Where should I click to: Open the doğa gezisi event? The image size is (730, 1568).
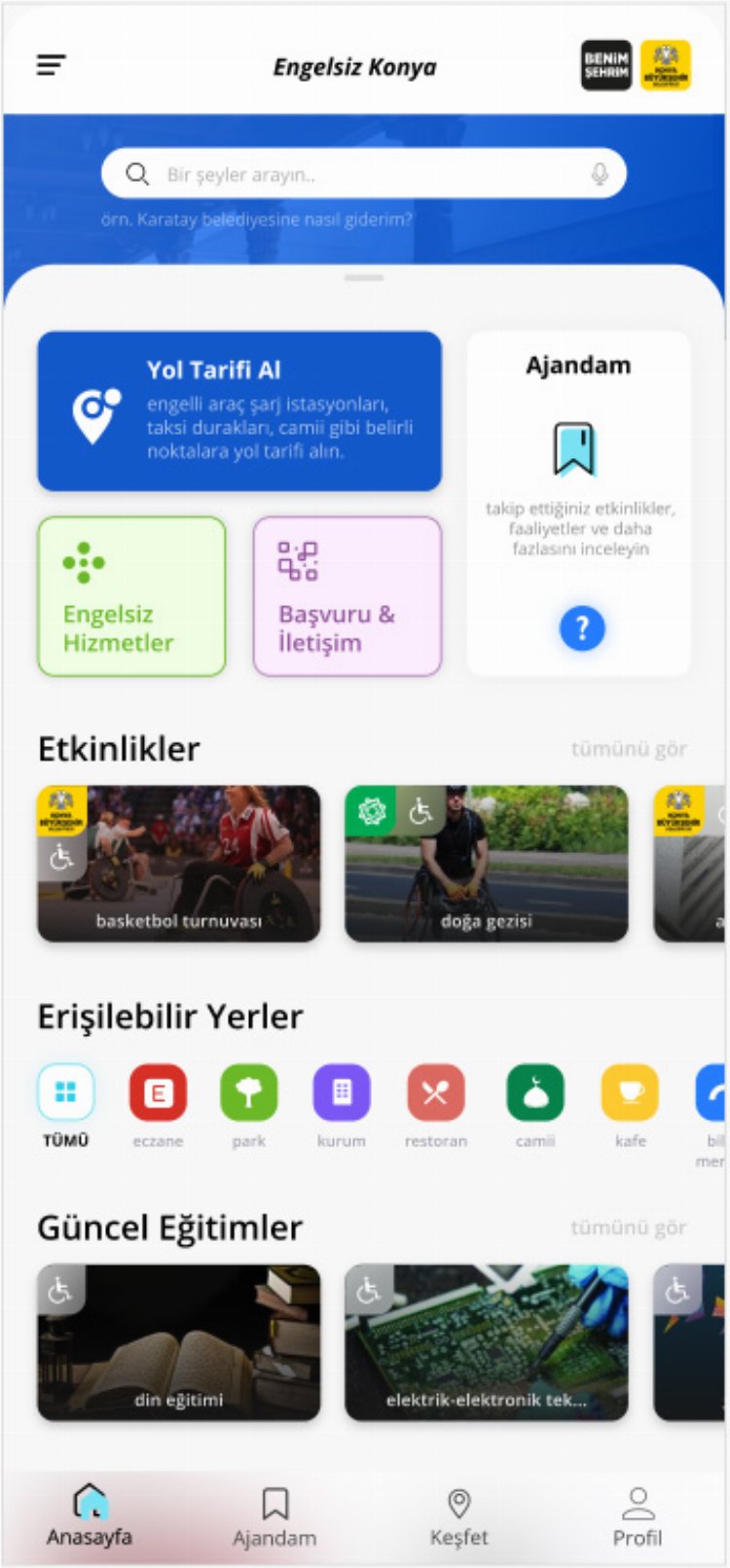point(486,863)
